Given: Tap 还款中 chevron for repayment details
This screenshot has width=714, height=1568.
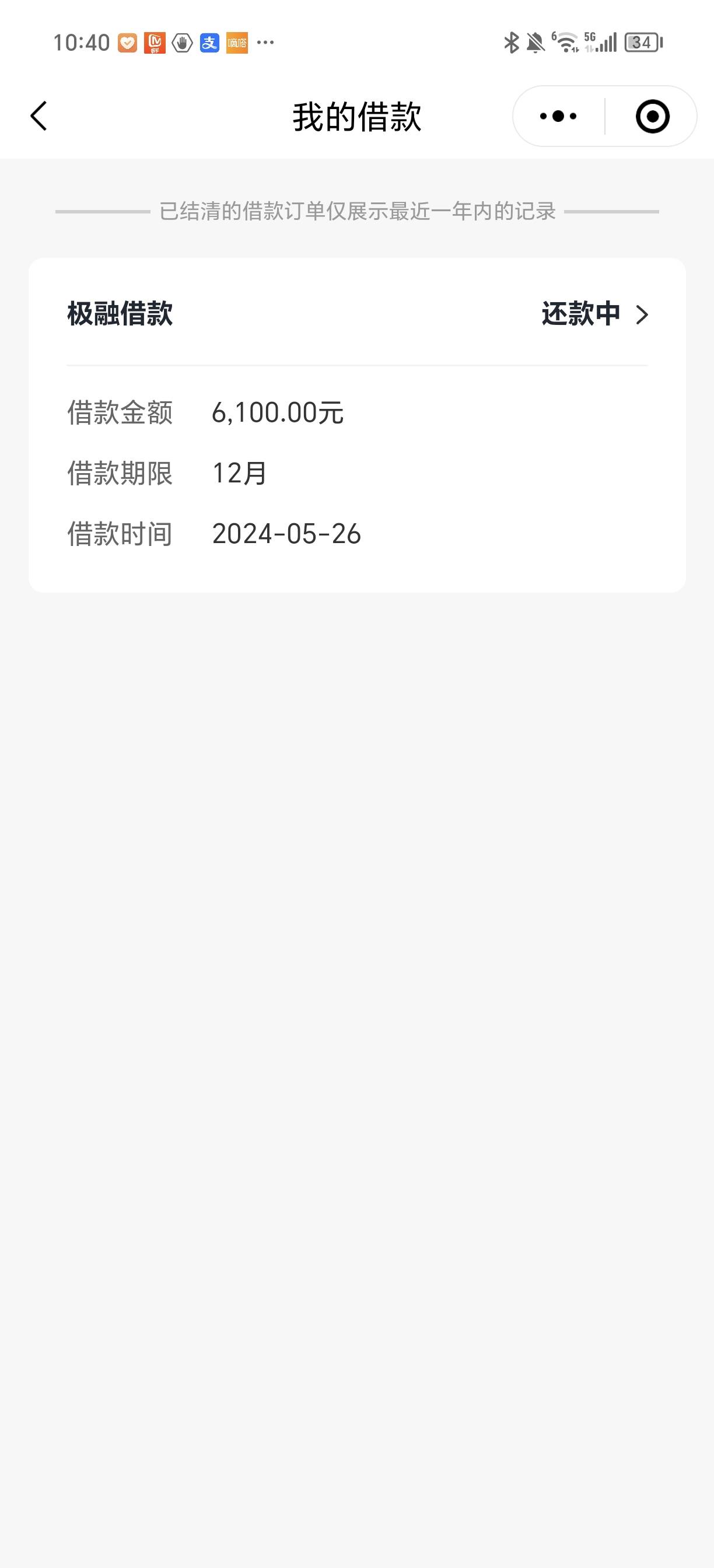Looking at the screenshot, I should [x=642, y=314].
